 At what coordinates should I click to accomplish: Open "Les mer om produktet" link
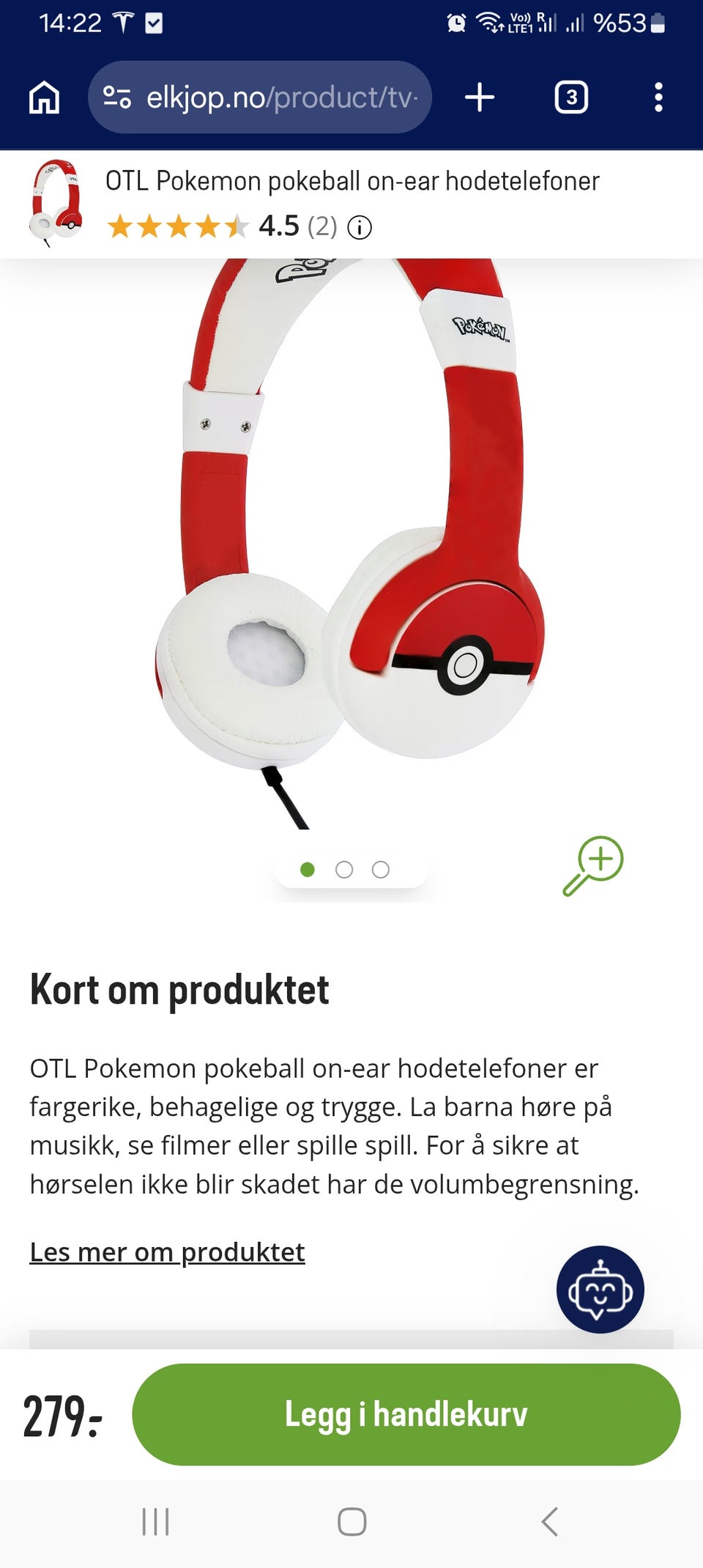[x=167, y=1252]
